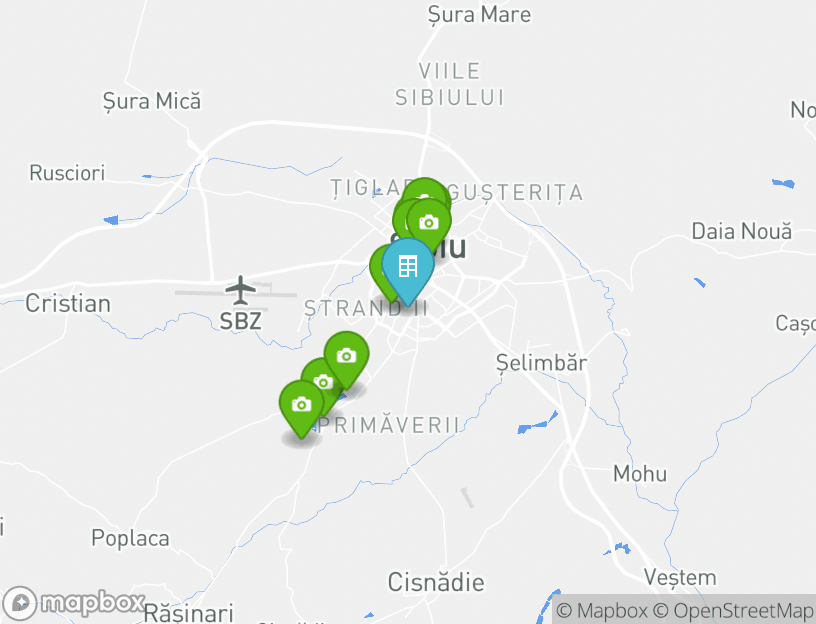Open the blue building marker

coord(407,267)
